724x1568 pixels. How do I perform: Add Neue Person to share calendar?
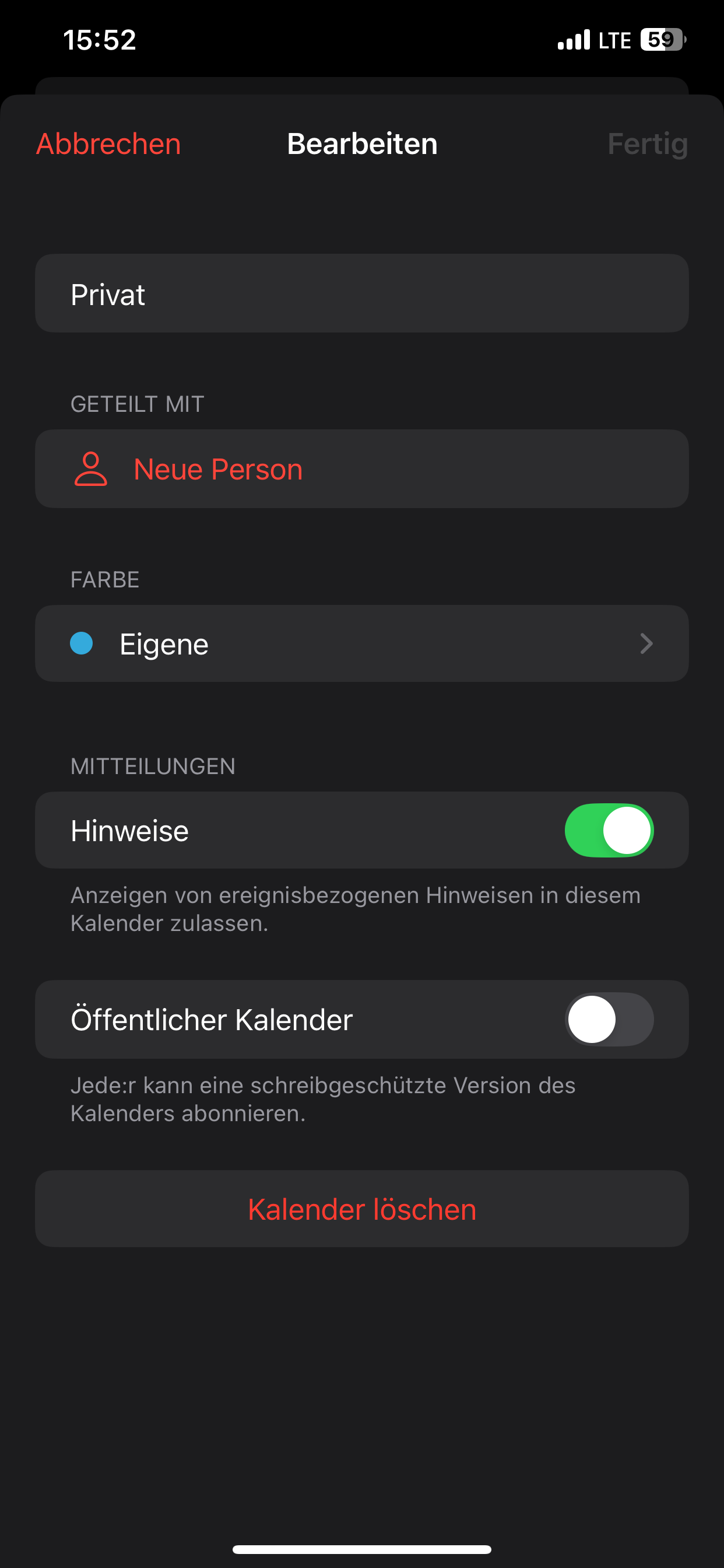click(218, 470)
